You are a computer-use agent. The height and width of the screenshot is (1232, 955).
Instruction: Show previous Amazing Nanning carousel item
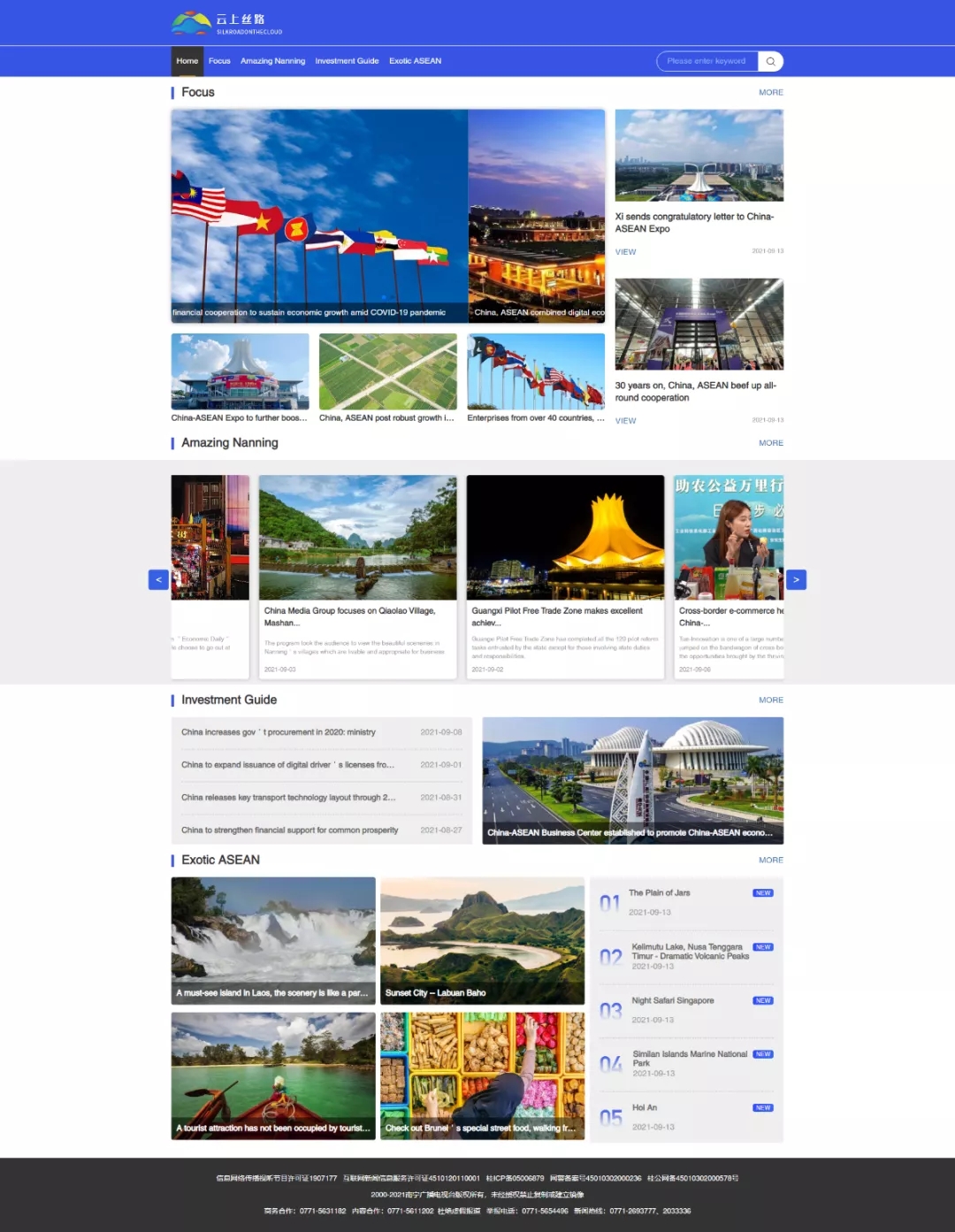pyautogui.click(x=158, y=579)
